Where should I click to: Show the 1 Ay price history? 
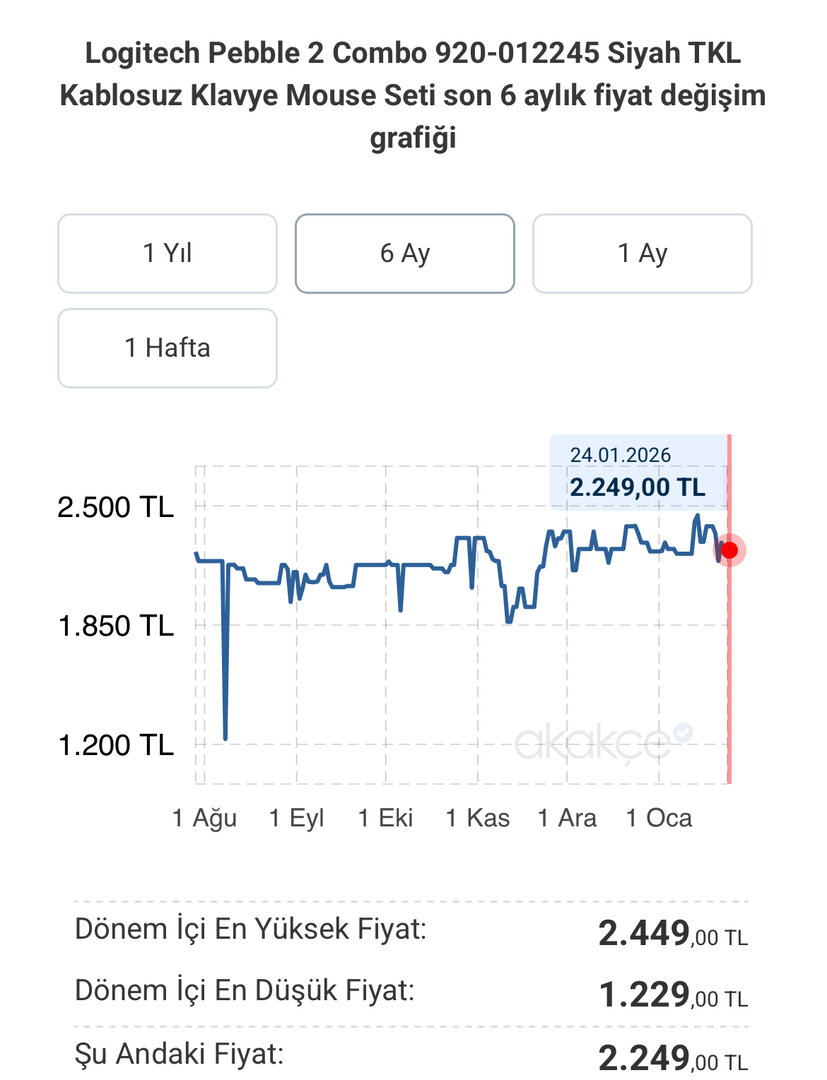pyautogui.click(x=641, y=254)
